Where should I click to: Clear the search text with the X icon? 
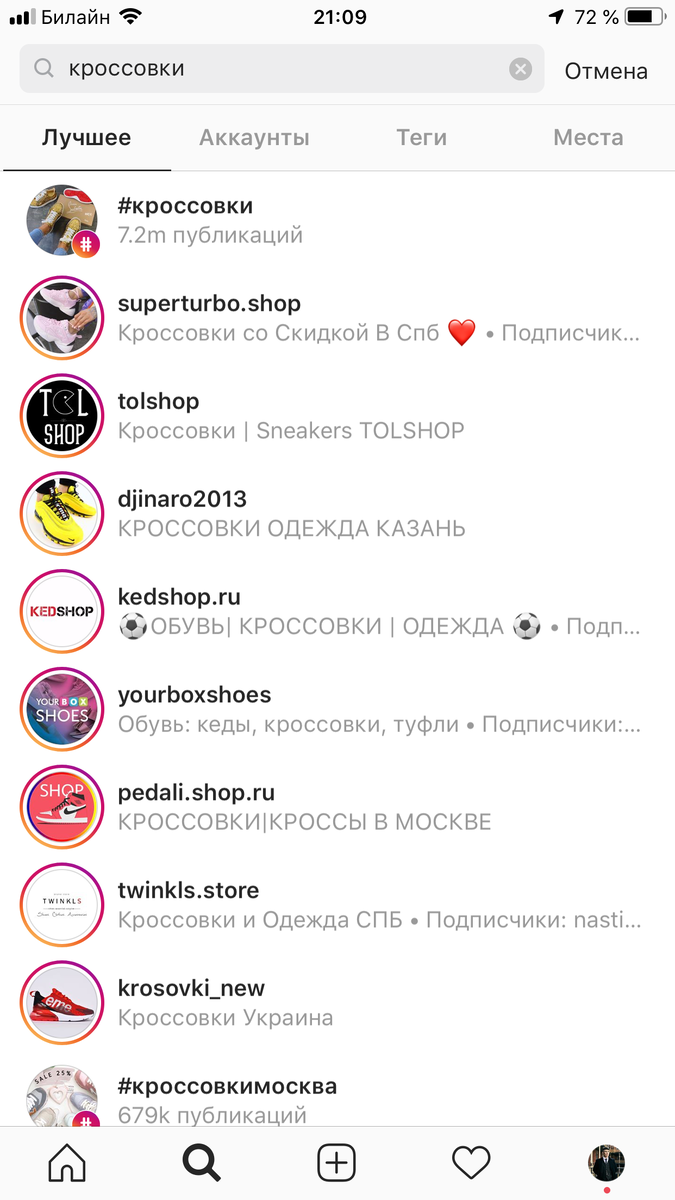point(520,69)
